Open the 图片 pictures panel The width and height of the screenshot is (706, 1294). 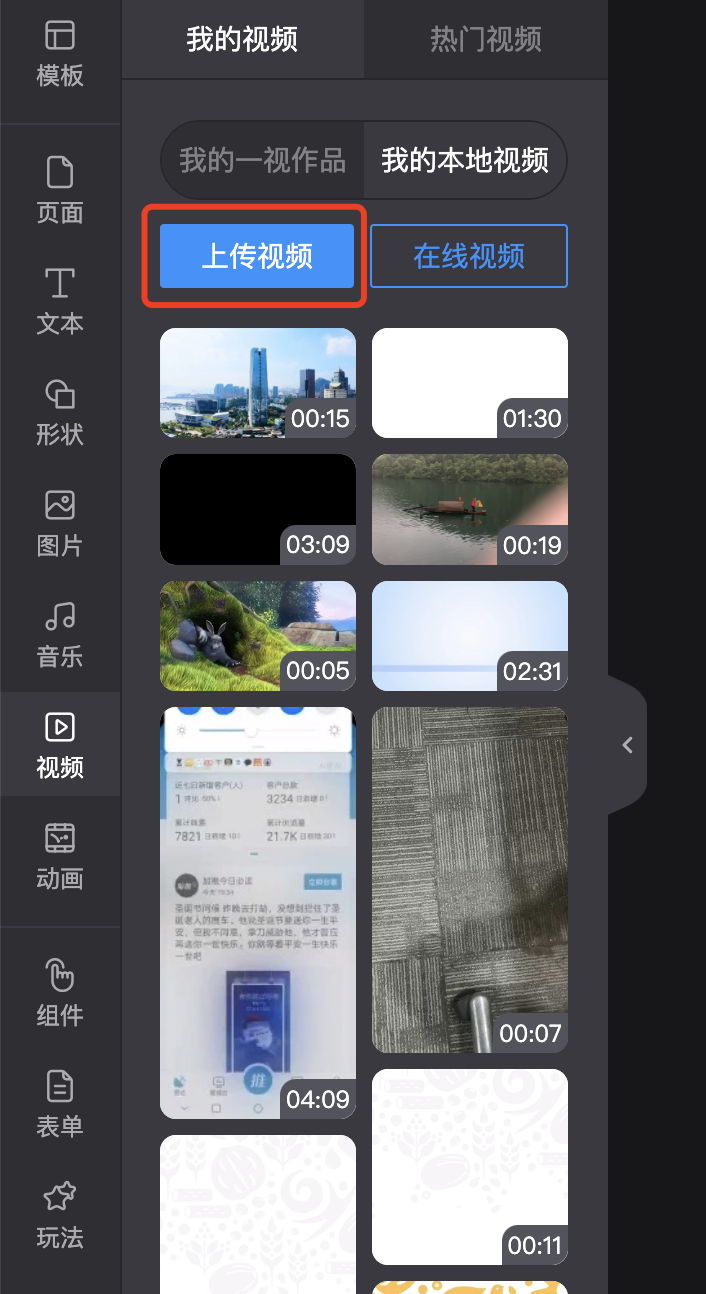pyautogui.click(x=60, y=523)
